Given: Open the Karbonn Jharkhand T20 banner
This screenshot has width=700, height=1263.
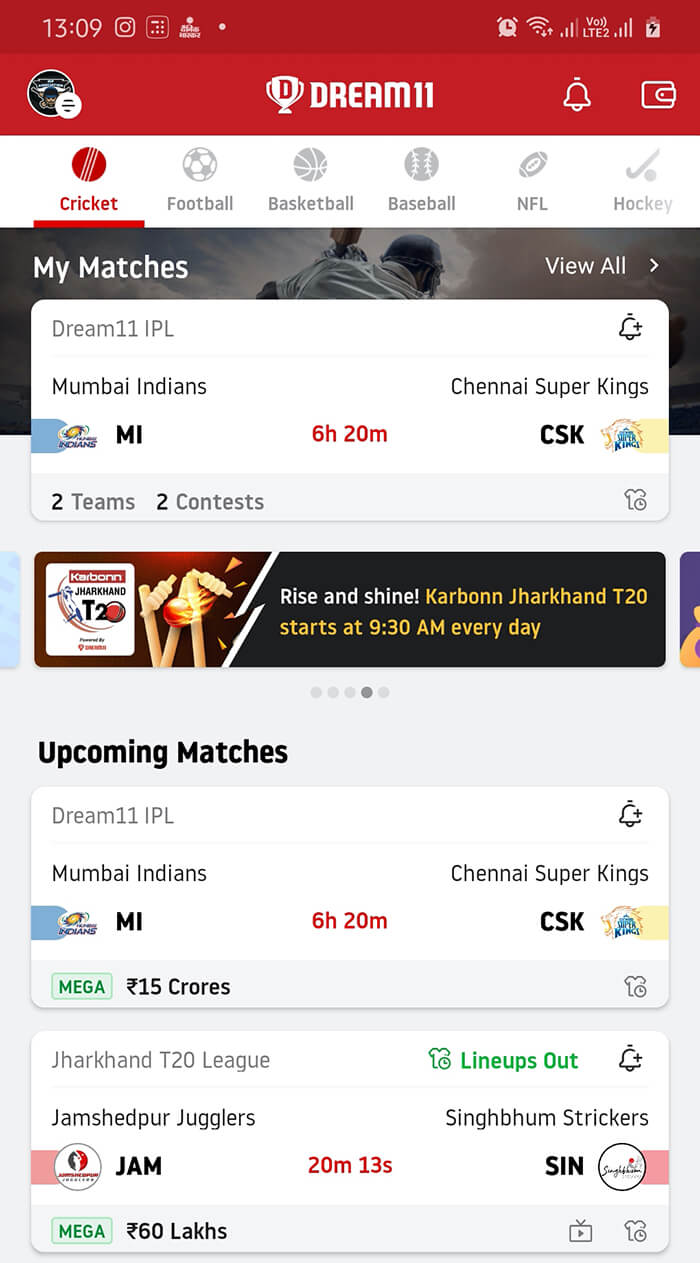Looking at the screenshot, I should point(350,609).
